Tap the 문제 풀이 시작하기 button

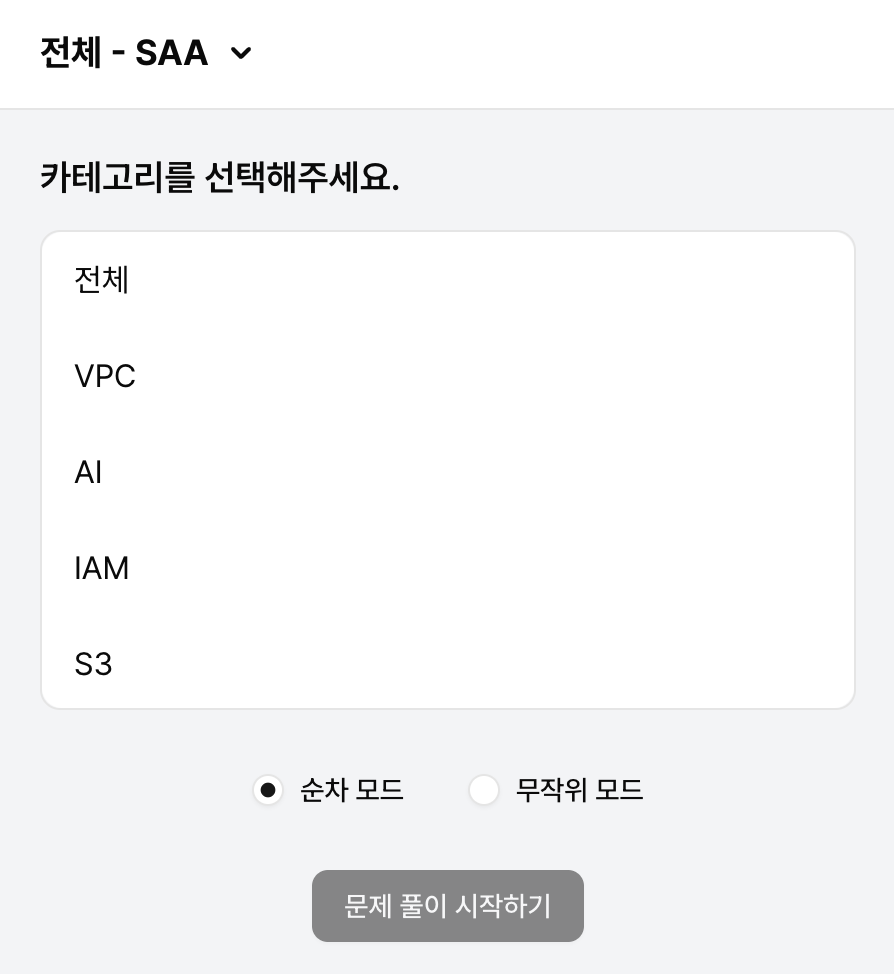pyautogui.click(x=447, y=906)
